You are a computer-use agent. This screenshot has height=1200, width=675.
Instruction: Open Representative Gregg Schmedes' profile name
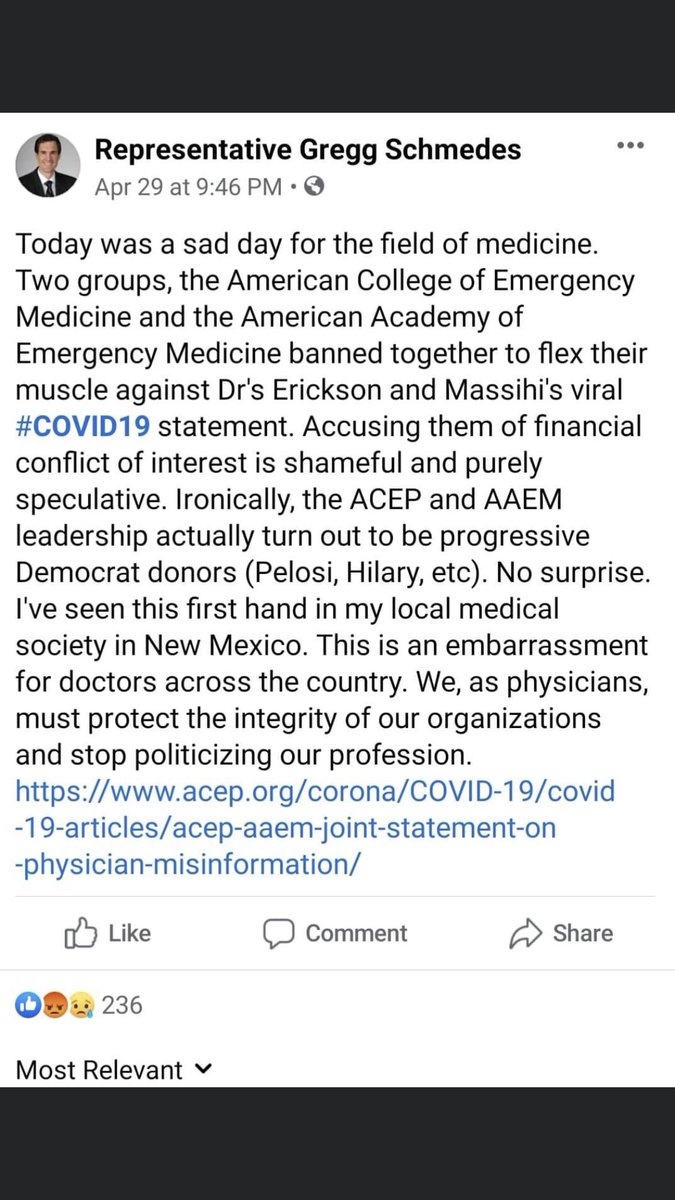pyautogui.click(x=307, y=150)
